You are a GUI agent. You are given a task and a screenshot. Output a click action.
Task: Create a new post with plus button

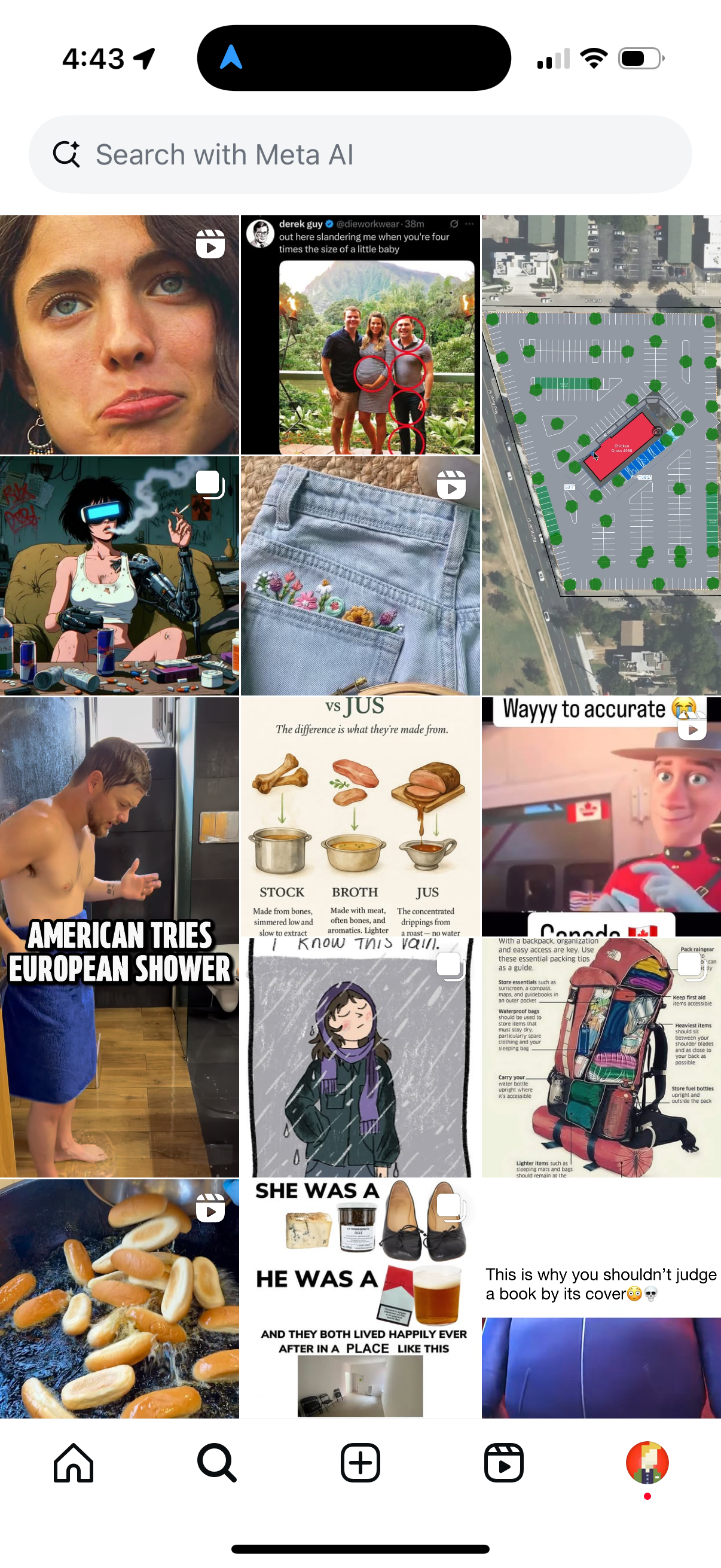[x=360, y=1463]
